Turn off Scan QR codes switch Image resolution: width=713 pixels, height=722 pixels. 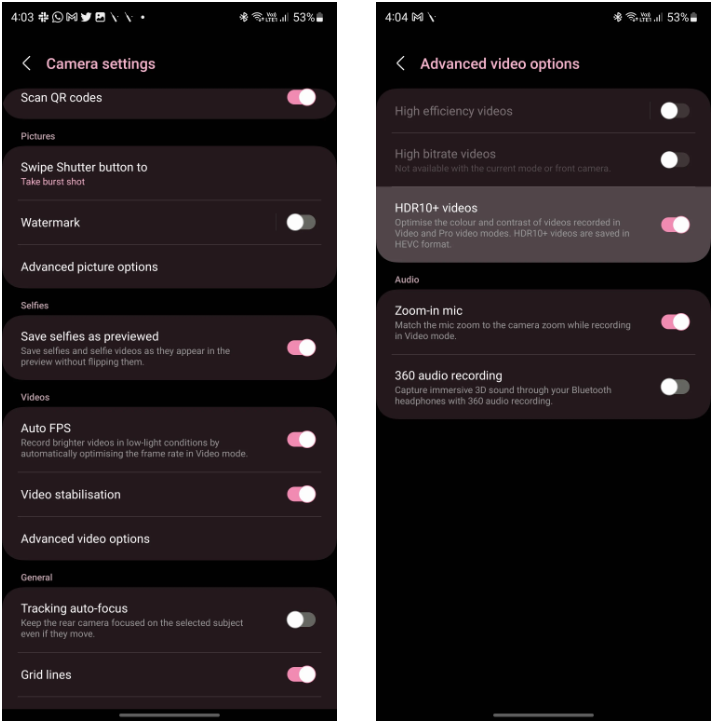tap(301, 97)
